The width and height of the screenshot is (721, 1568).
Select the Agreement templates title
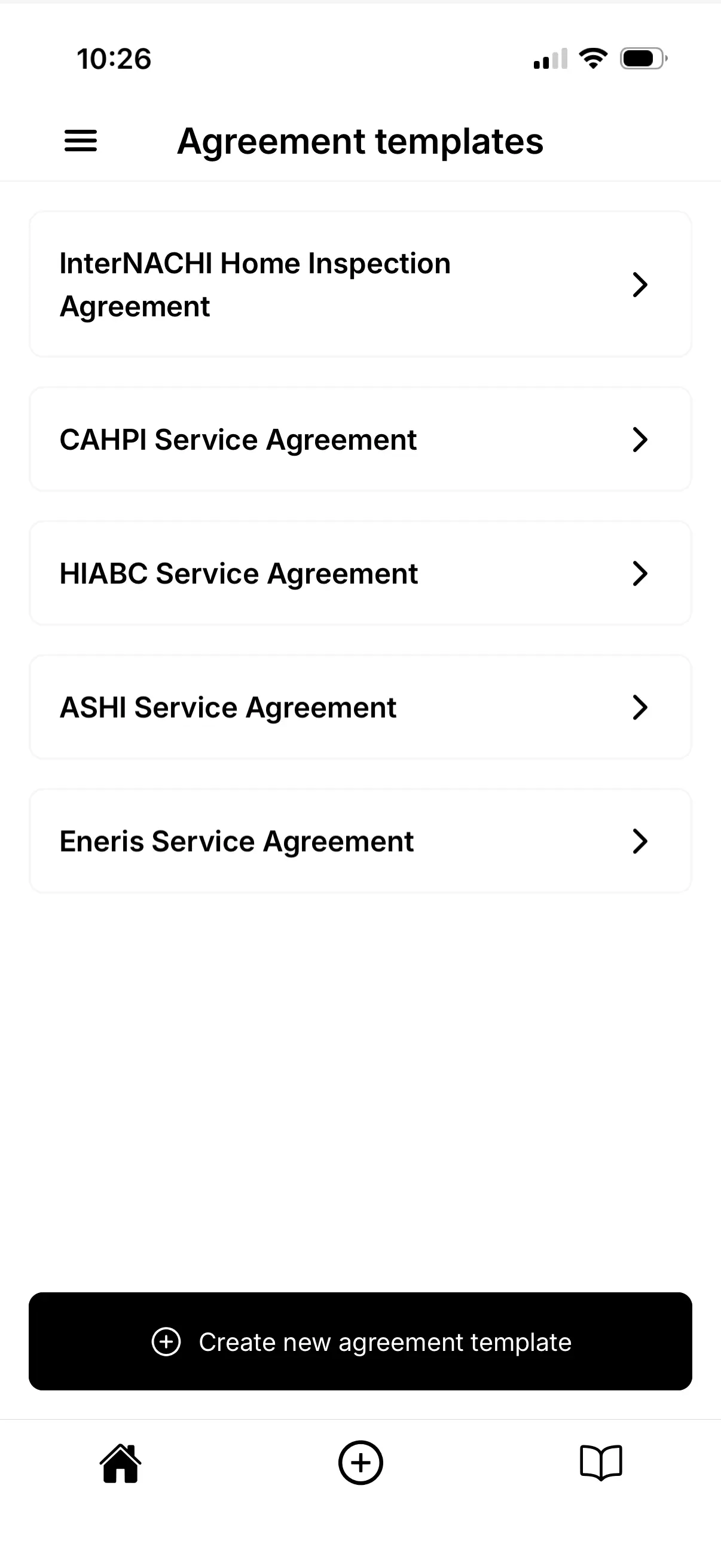[360, 141]
